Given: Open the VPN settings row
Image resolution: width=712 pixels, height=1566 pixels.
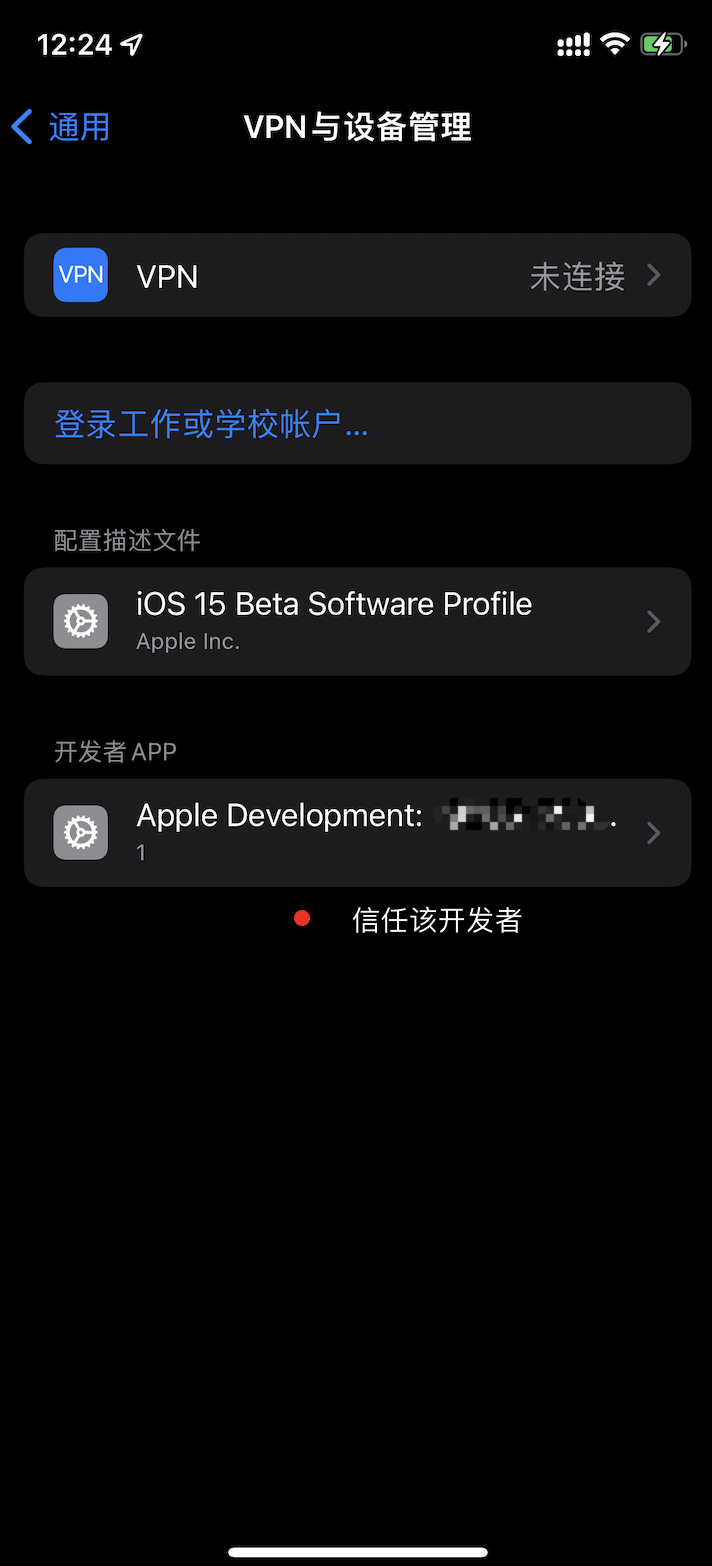Looking at the screenshot, I should 357,276.
